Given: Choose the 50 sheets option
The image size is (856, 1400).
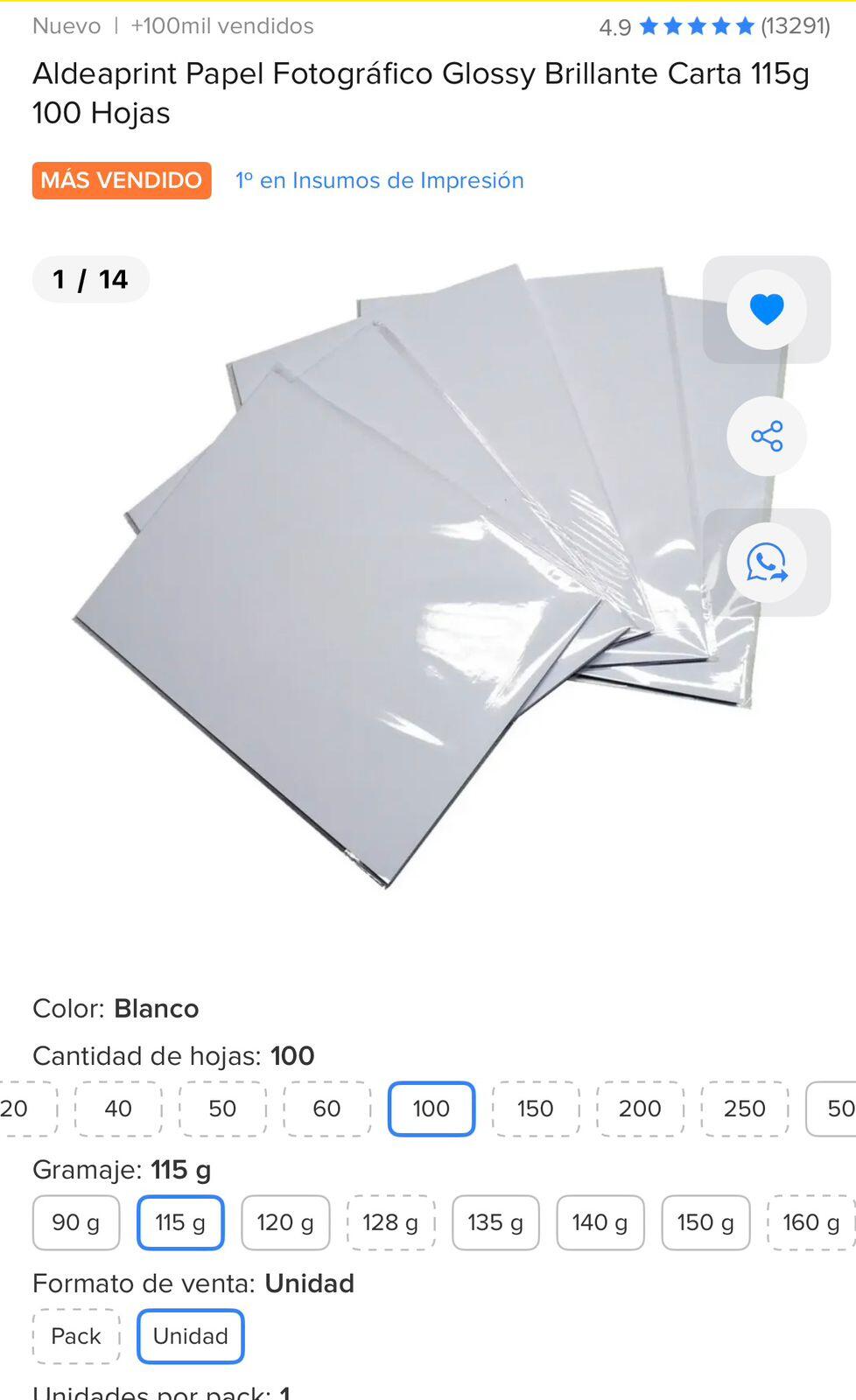Looking at the screenshot, I should click(x=222, y=1109).
